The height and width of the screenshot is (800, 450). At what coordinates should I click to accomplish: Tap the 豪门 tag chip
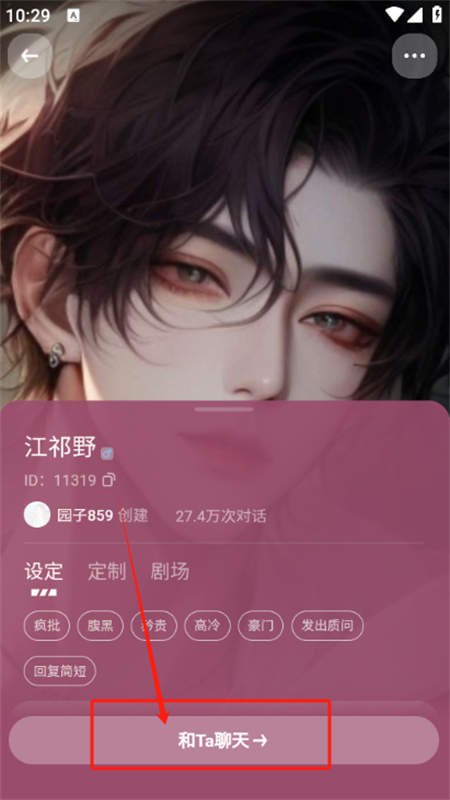(260, 625)
